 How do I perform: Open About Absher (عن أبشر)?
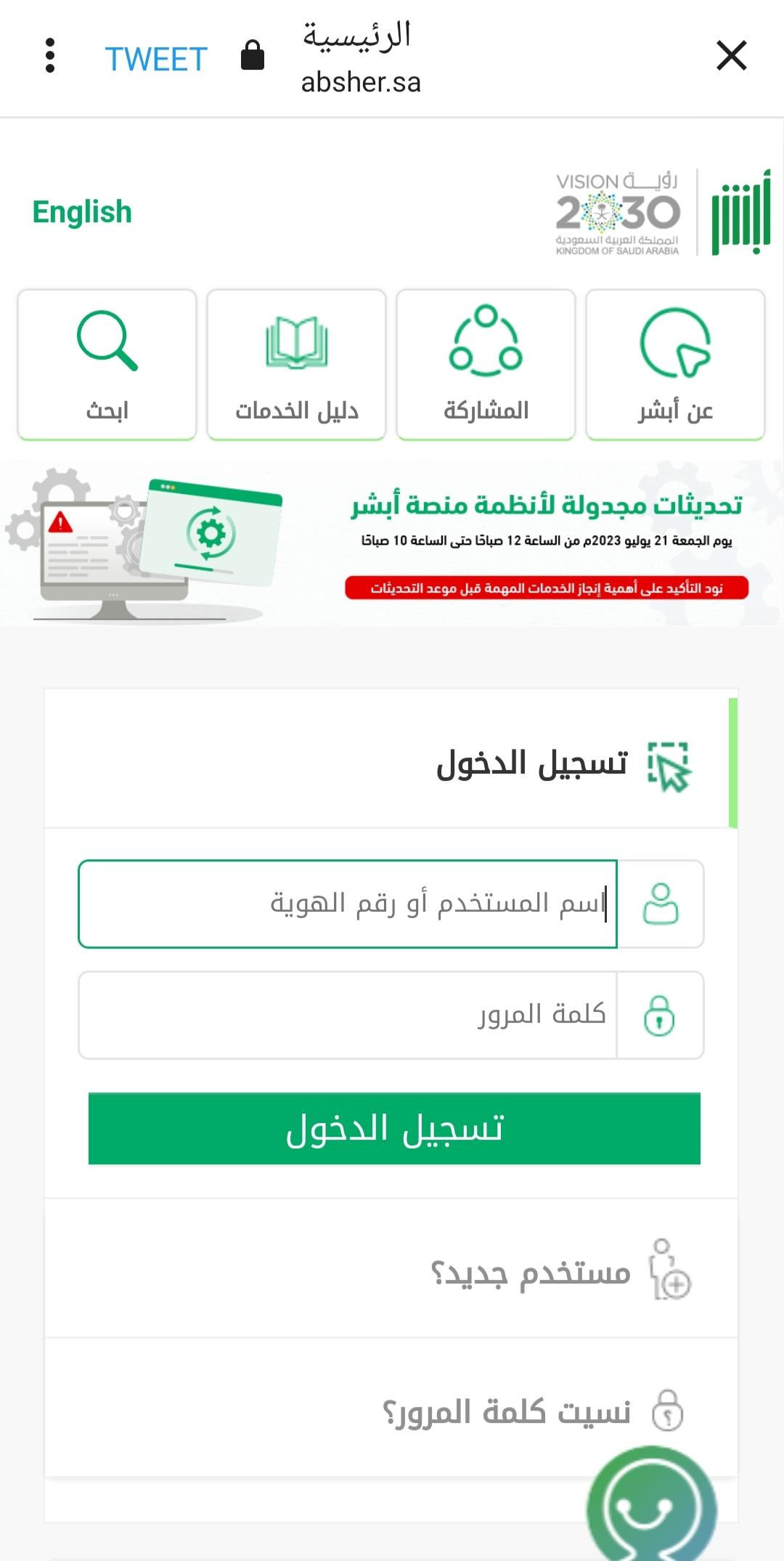(675, 365)
